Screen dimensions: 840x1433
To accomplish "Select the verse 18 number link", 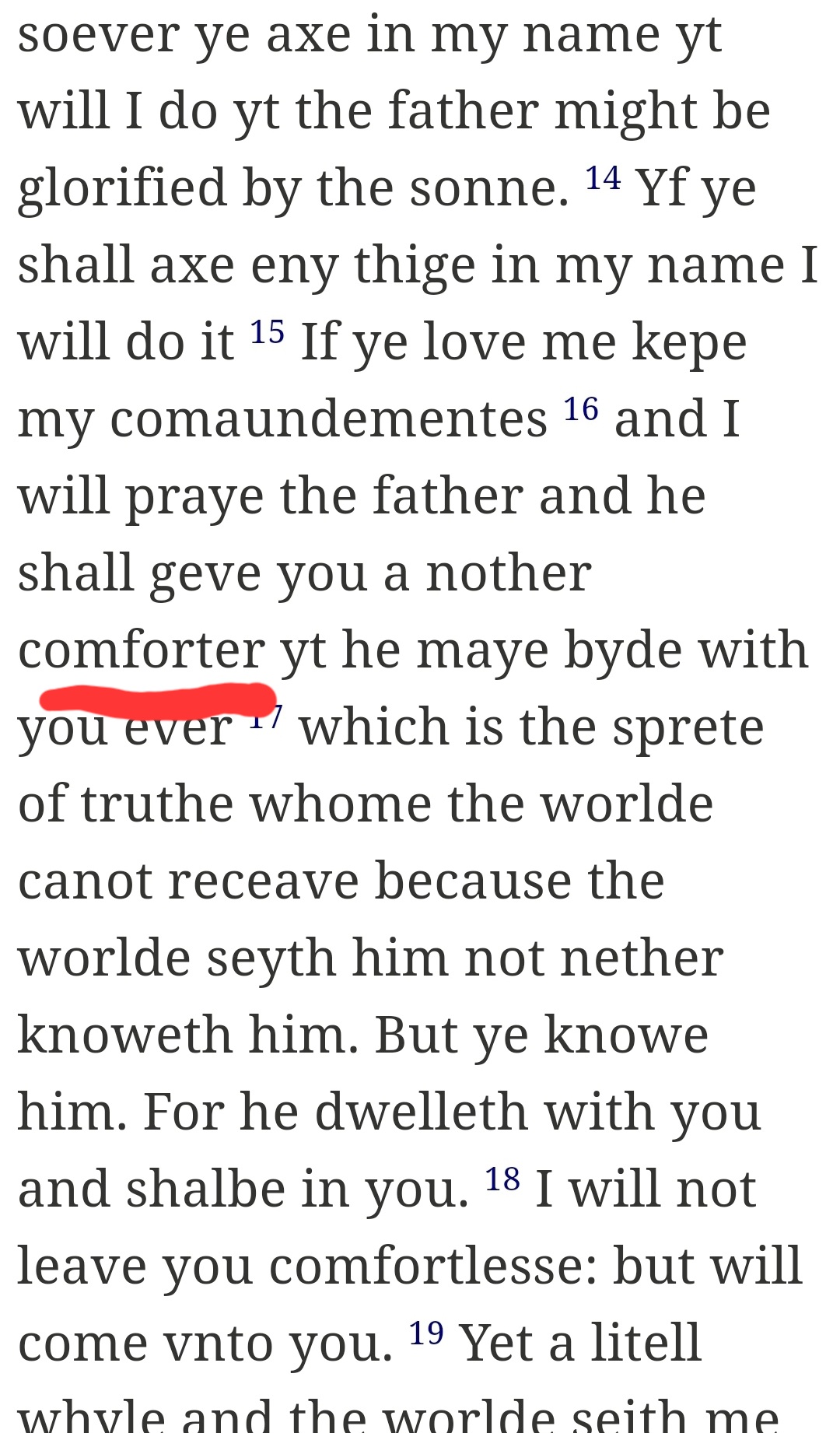I will pos(502,1179).
